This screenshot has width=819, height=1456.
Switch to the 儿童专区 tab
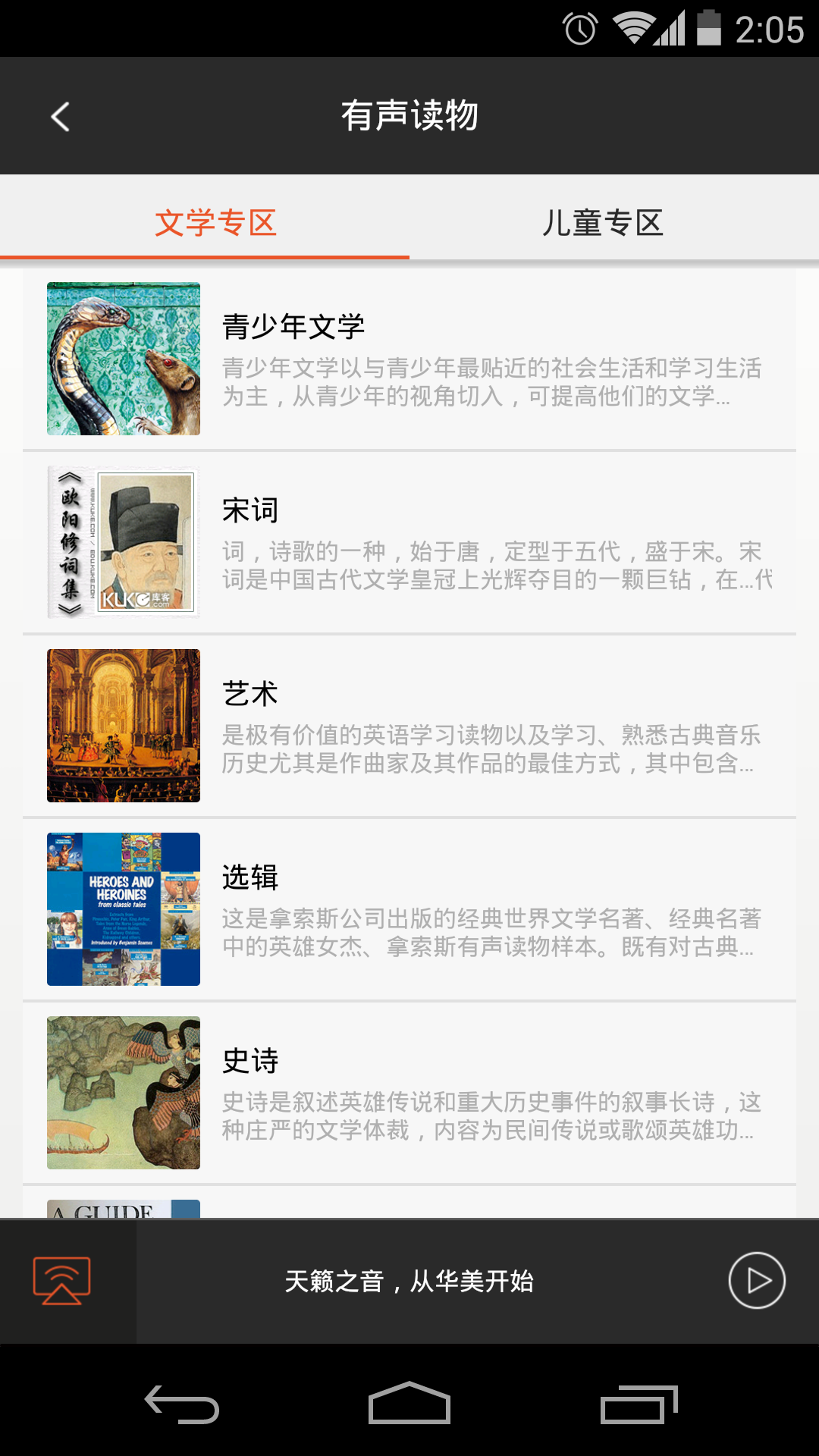tap(602, 223)
